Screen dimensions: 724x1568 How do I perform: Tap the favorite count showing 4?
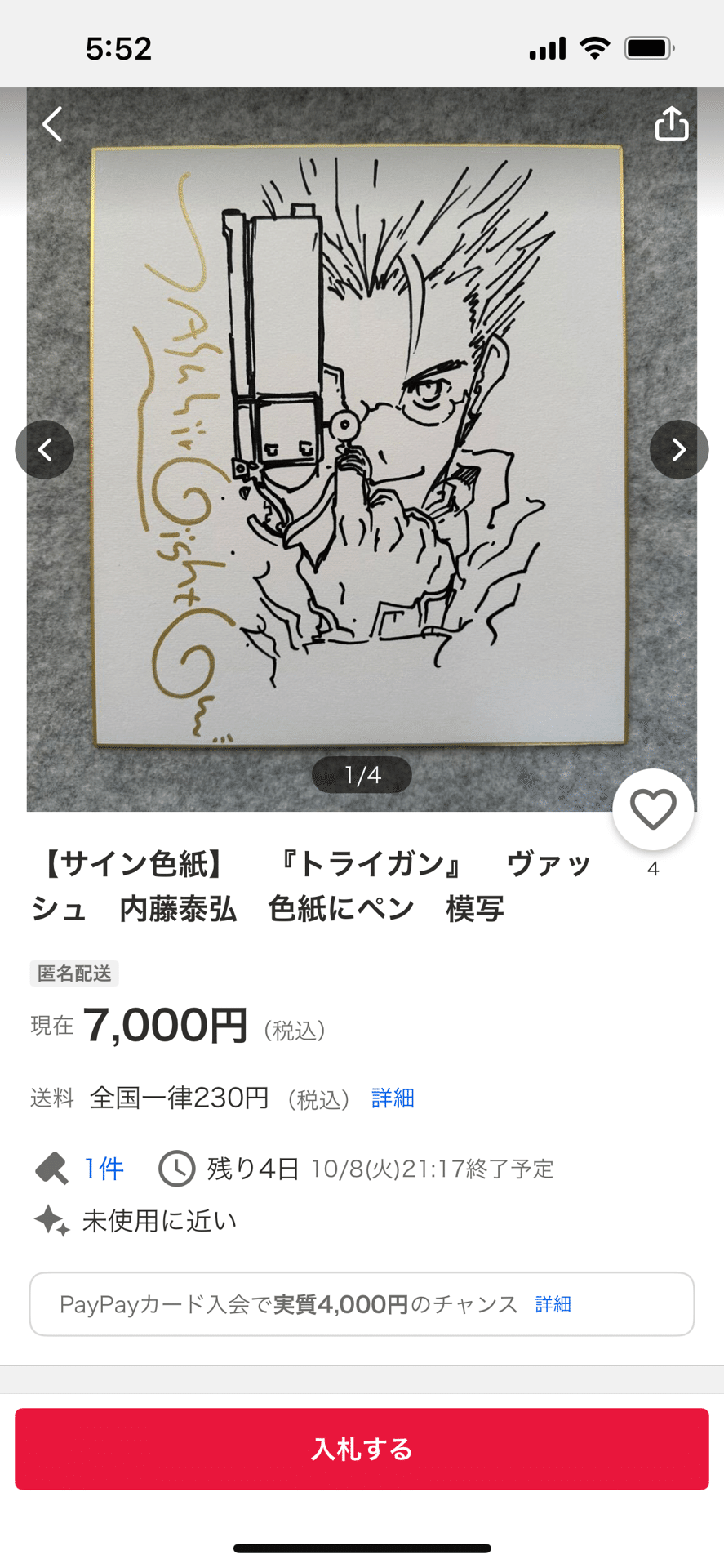(x=652, y=869)
